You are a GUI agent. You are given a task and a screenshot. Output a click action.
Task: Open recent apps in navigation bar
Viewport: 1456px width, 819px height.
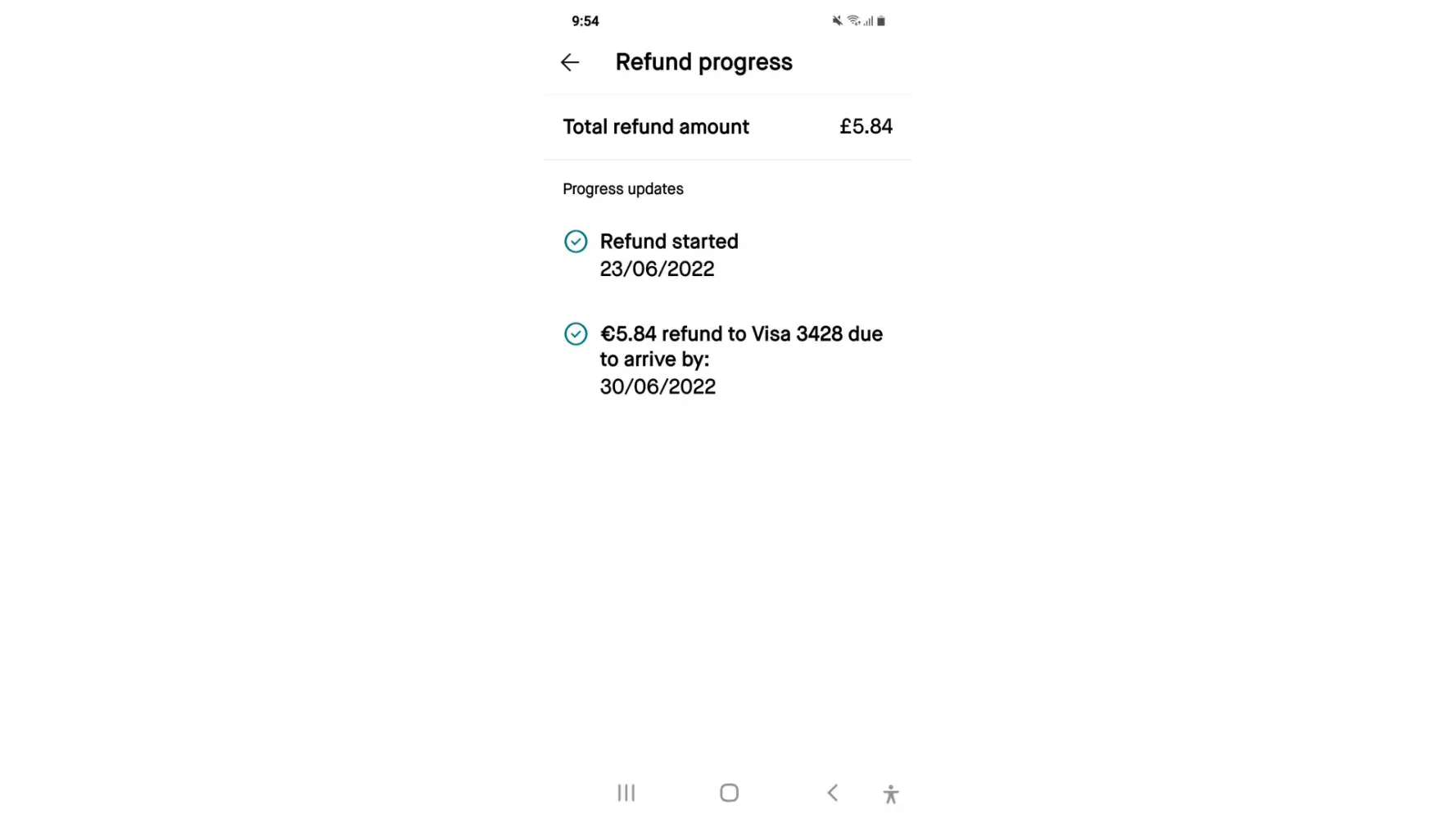(x=626, y=793)
